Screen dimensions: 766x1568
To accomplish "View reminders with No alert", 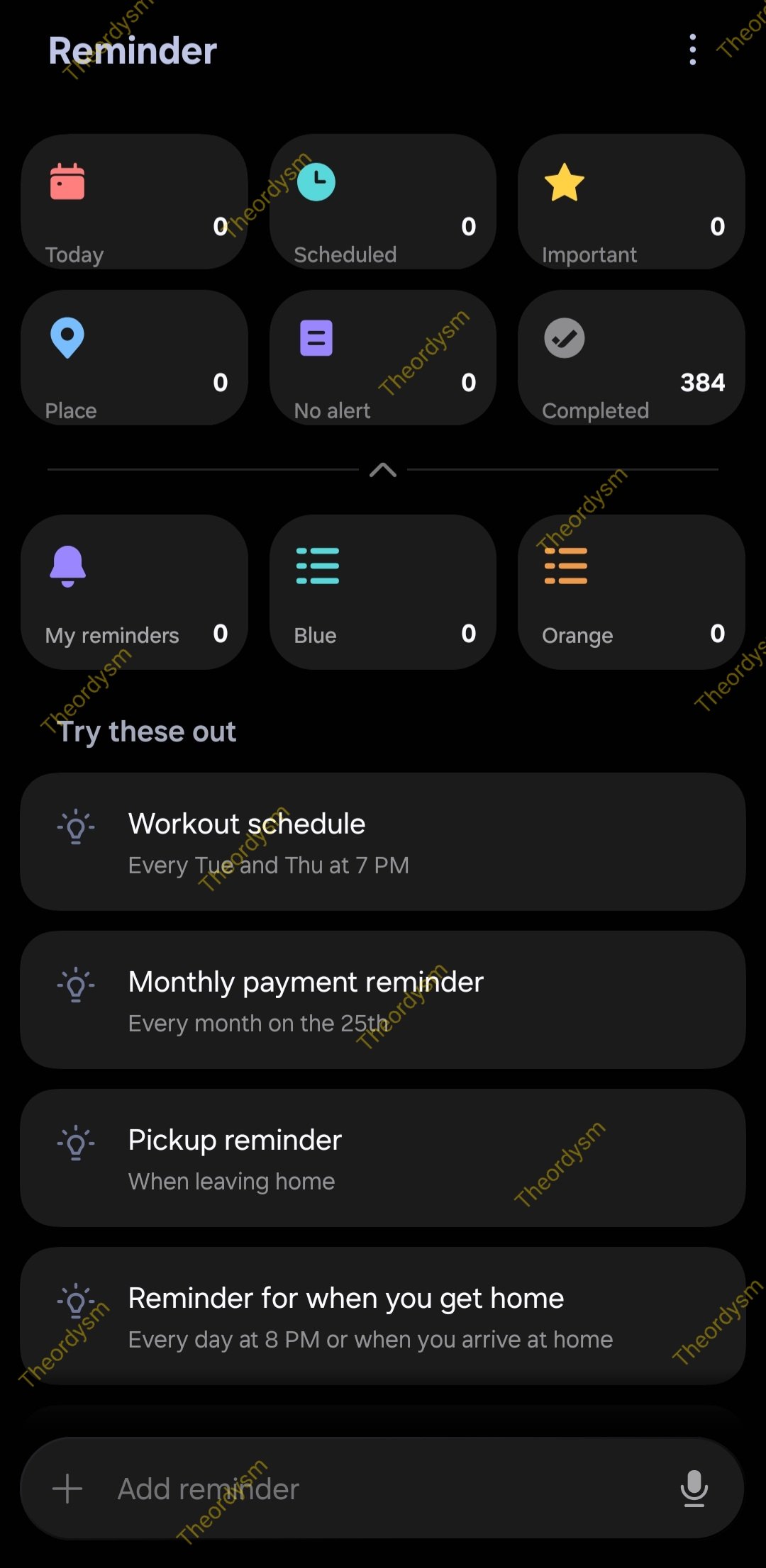I will point(383,358).
